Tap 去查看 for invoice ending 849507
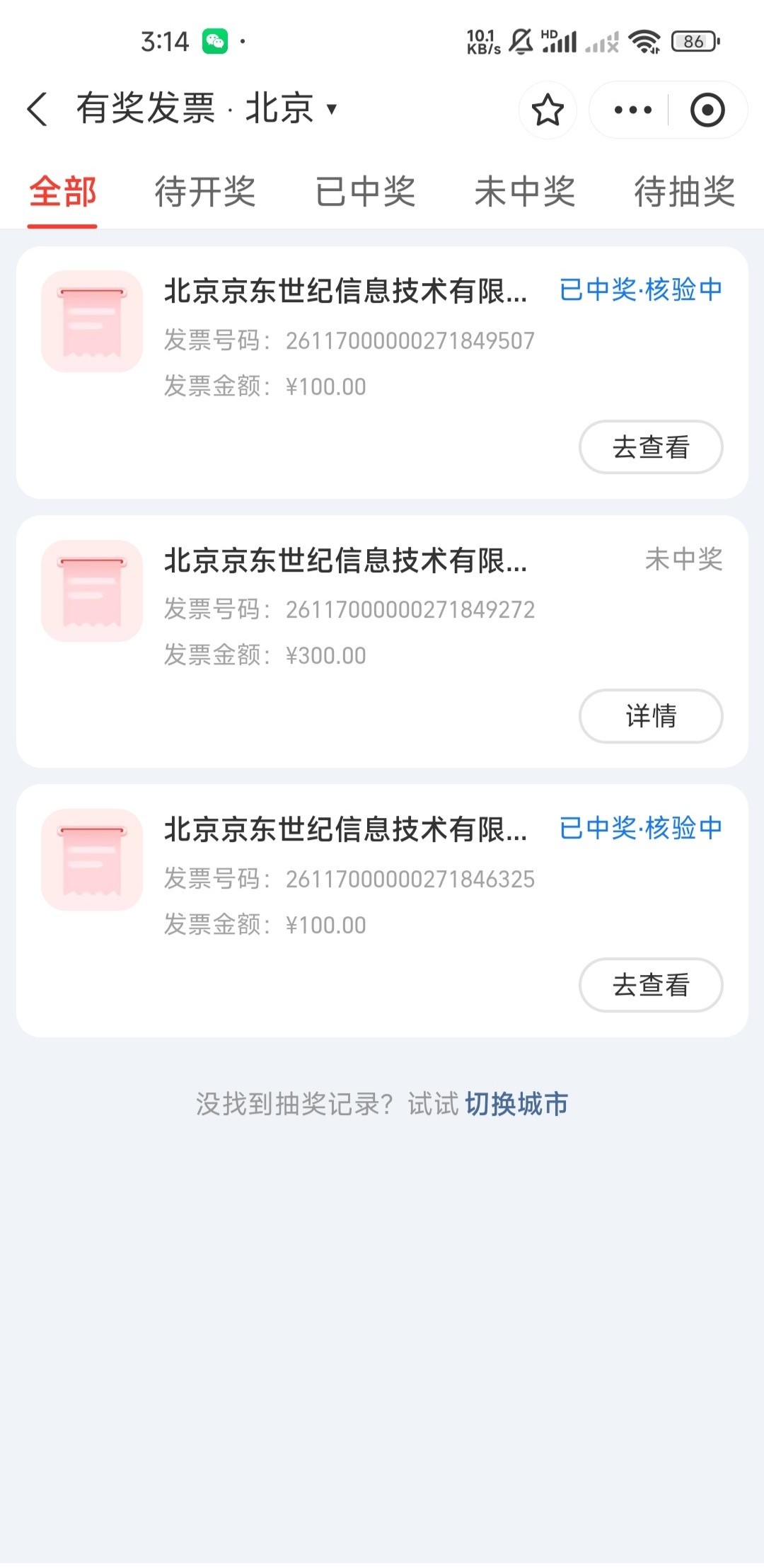The image size is (764, 1568). (x=651, y=447)
